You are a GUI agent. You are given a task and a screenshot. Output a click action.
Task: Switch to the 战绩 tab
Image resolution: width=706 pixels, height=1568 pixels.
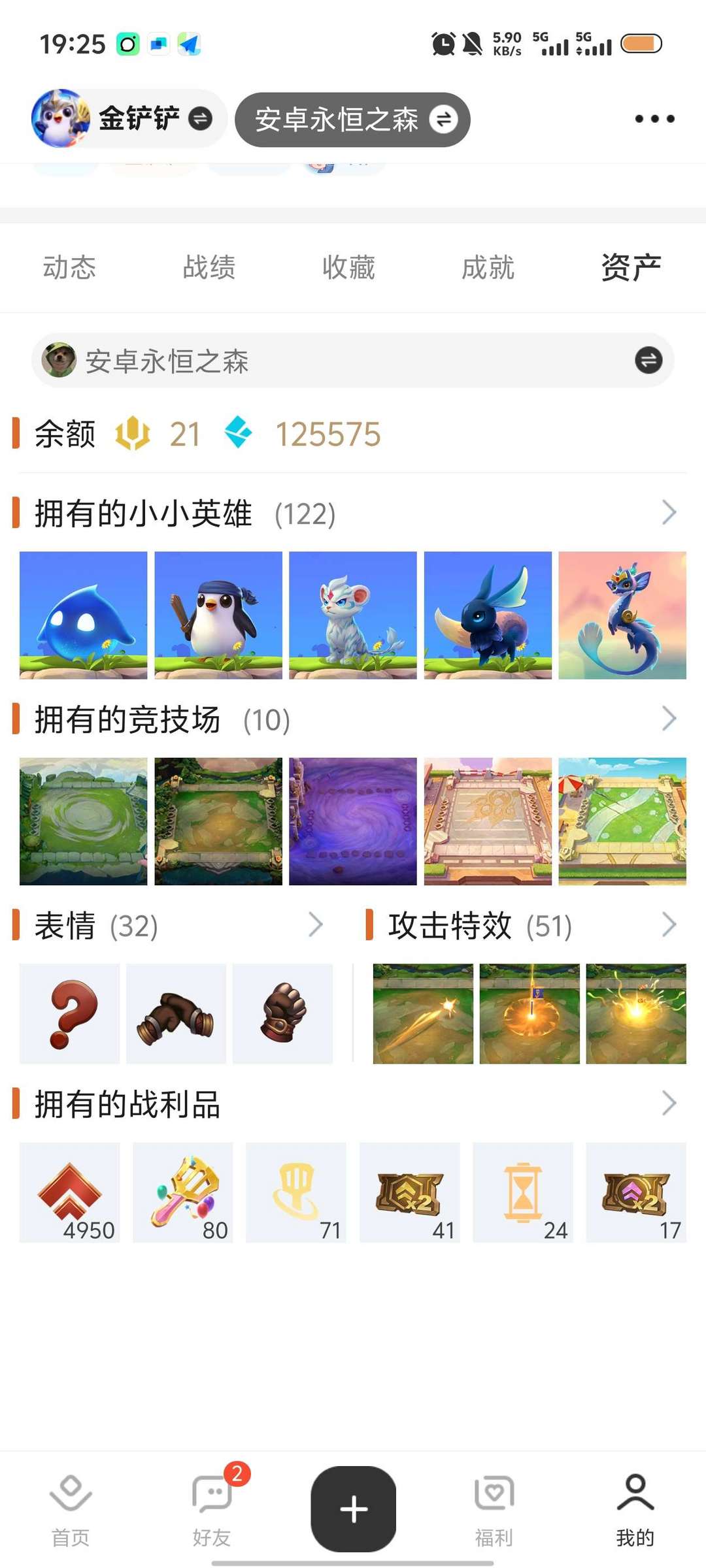click(x=210, y=267)
